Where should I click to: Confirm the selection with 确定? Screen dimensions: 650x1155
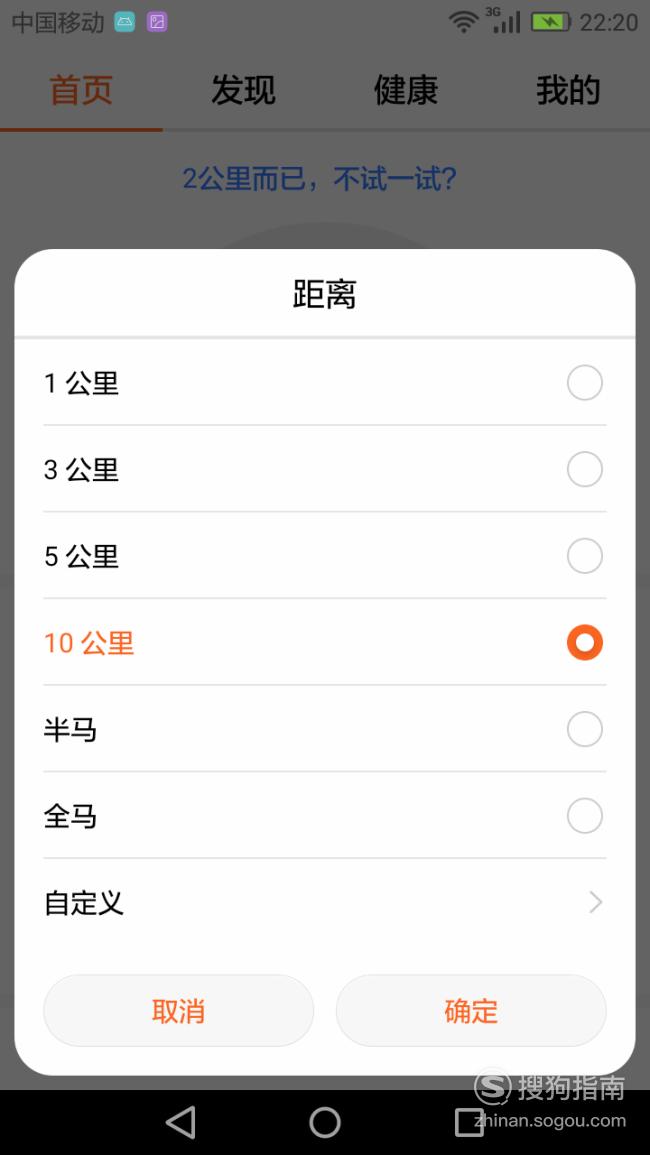coord(471,1011)
